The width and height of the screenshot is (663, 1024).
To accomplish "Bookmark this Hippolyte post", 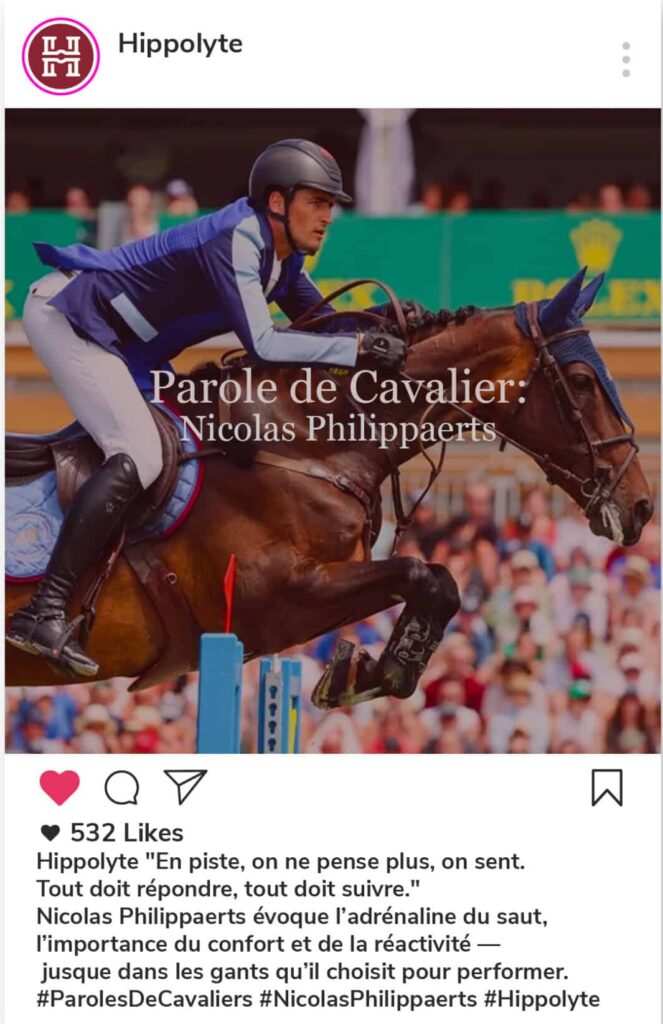I will [x=606, y=788].
